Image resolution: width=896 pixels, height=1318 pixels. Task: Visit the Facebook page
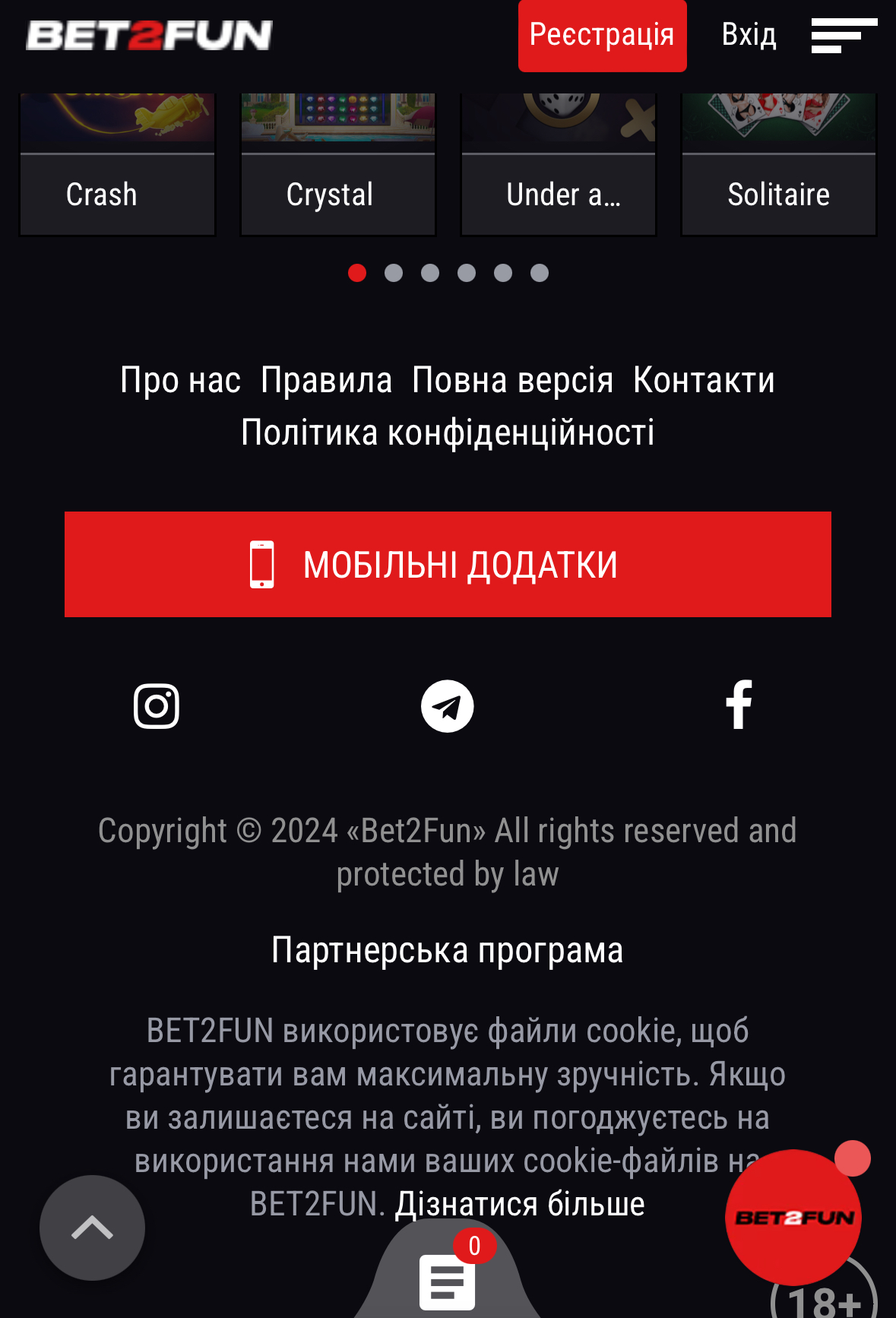pyautogui.click(x=739, y=705)
